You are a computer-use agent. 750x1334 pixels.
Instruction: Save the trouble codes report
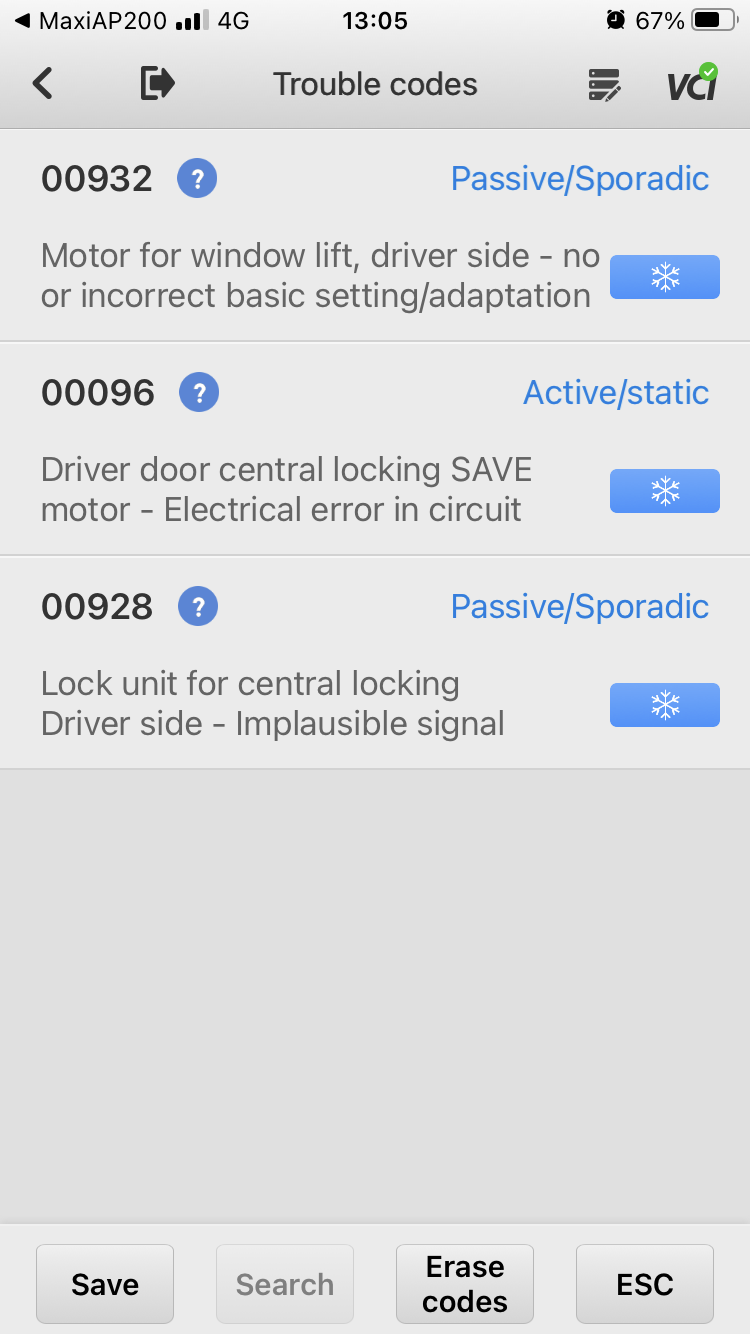click(105, 1284)
